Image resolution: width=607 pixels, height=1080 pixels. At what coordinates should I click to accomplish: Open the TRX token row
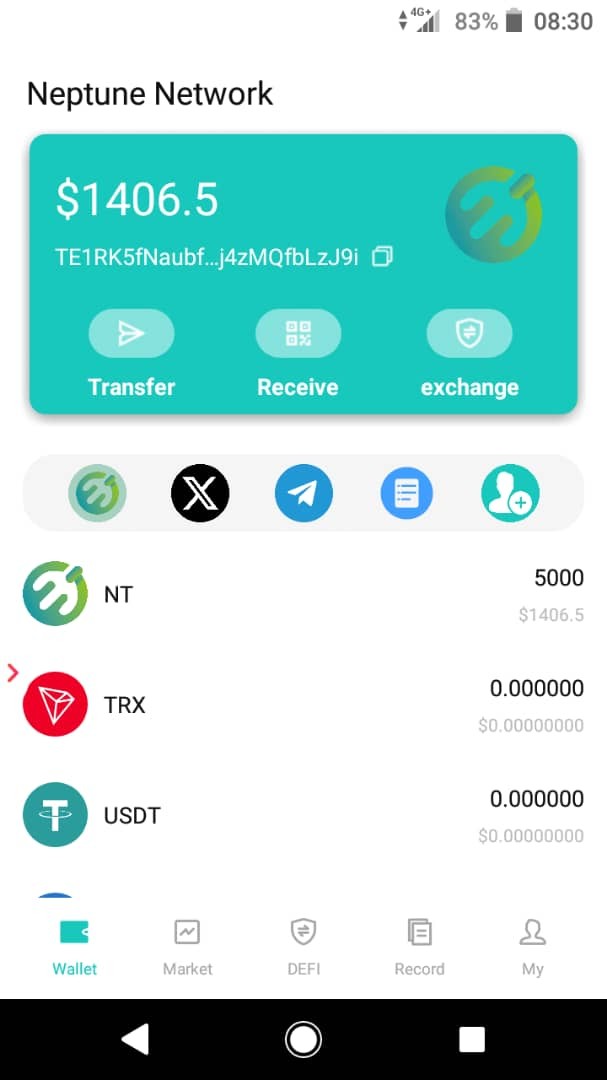point(303,705)
